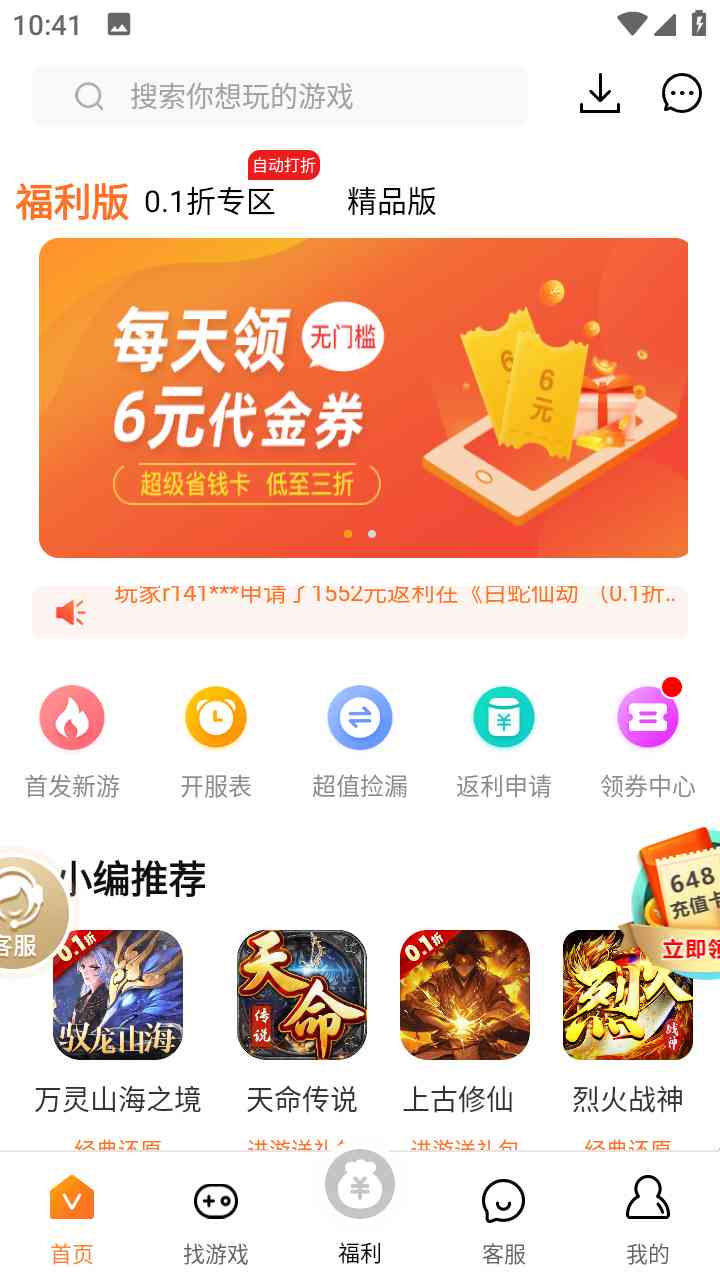Open the 每天领6元代金券 banner
Viewport: 720px width, 1280px height.
pyautogui.click(x=363, y=397)
